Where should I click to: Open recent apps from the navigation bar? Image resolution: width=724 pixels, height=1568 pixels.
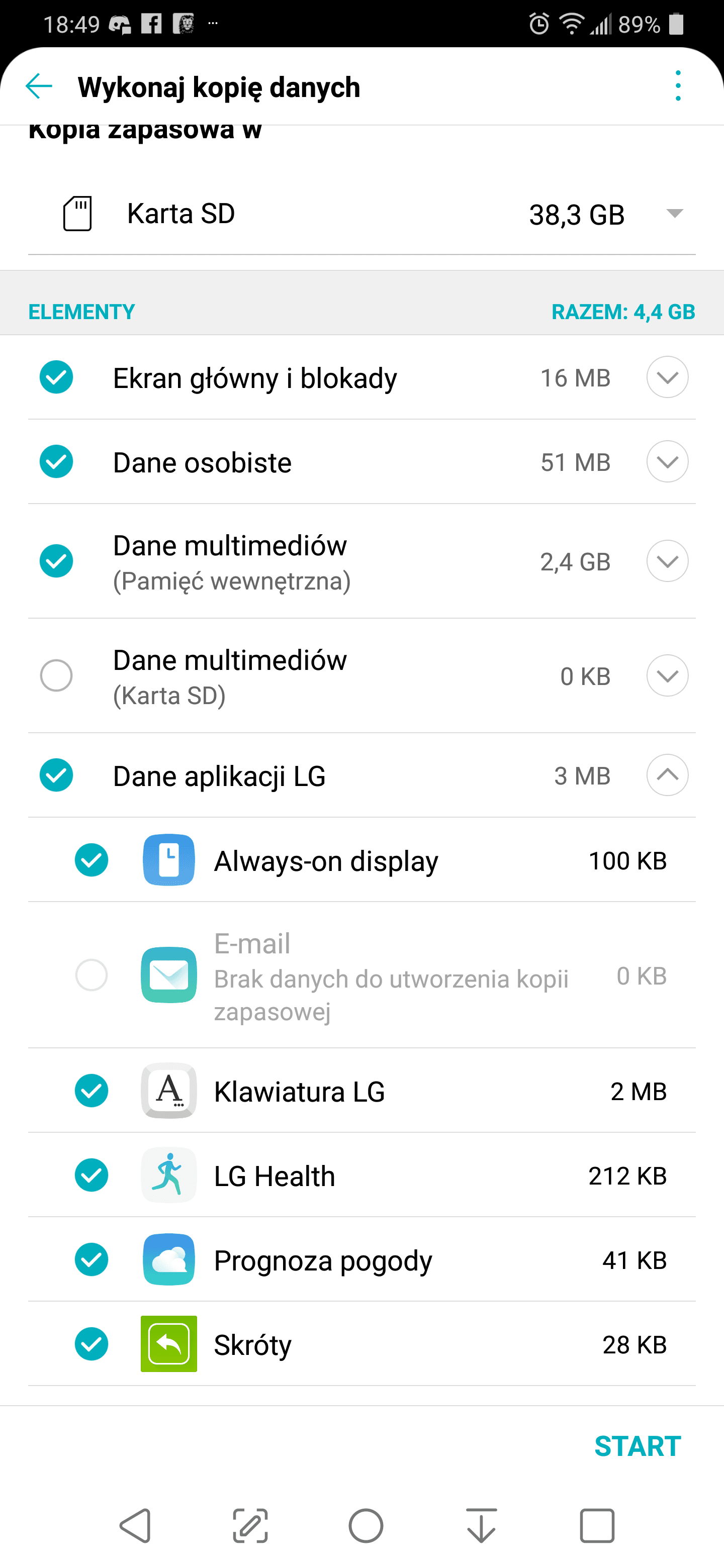click(x=597, y=1526)
